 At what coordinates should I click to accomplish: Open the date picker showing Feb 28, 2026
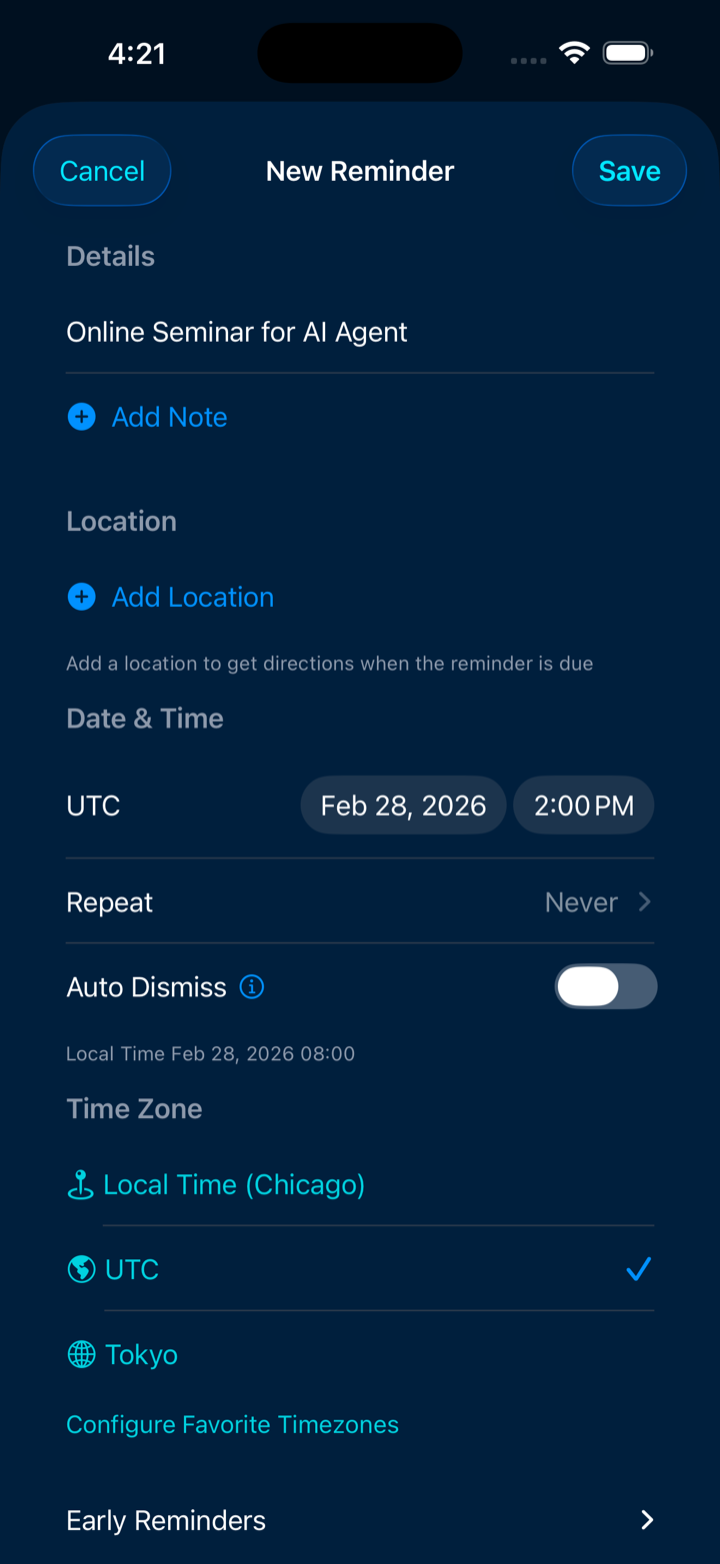(403, 805)
